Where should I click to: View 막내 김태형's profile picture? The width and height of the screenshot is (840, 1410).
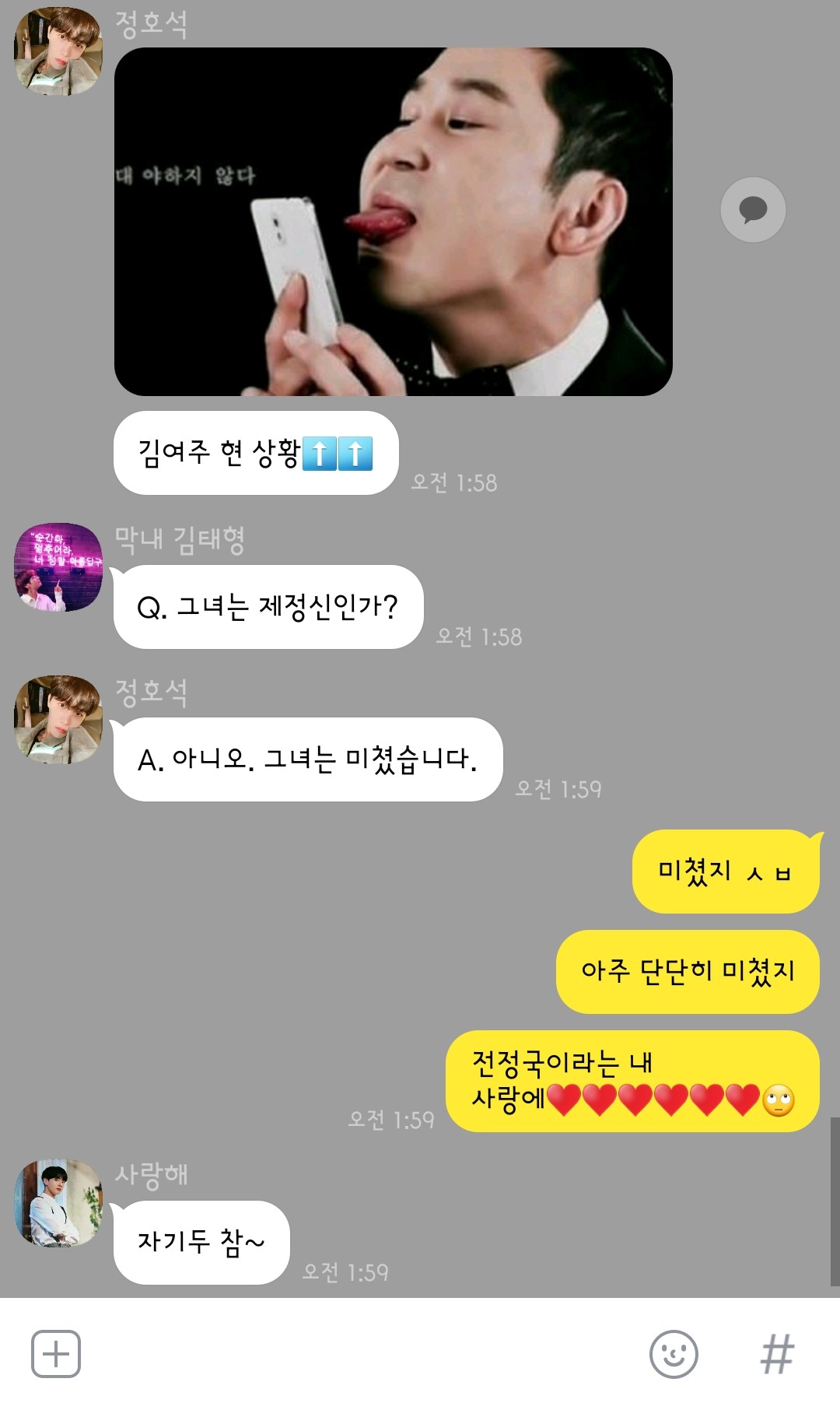pos(58,567)
